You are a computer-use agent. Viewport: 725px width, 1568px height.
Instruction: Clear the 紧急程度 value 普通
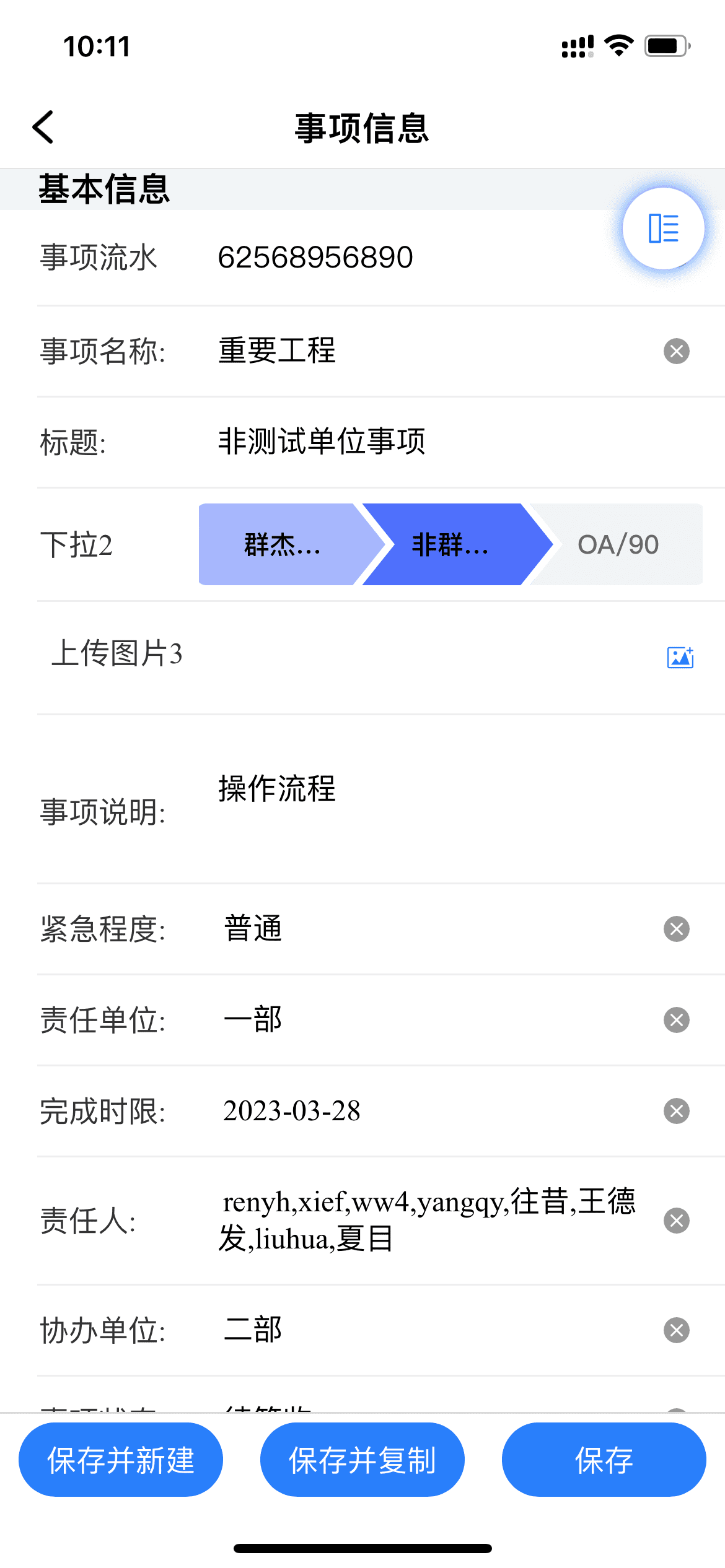pos(677,929)
